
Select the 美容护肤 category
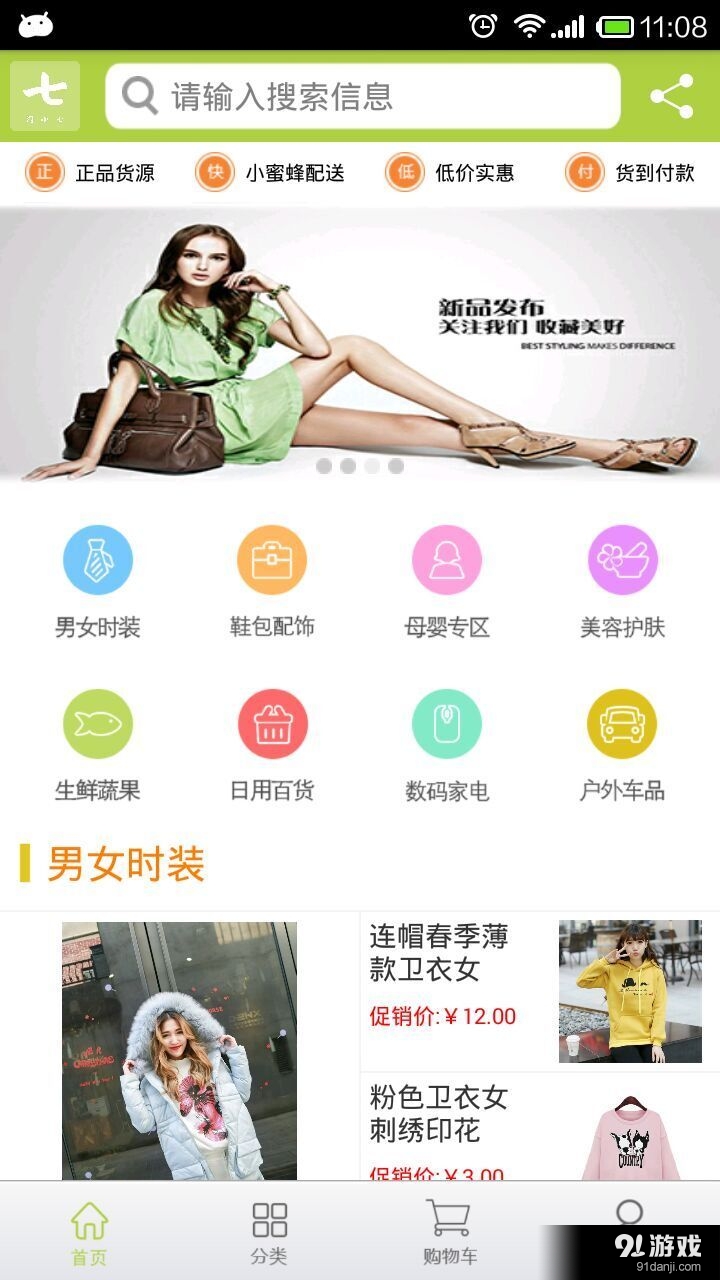[x=622, y=582]
